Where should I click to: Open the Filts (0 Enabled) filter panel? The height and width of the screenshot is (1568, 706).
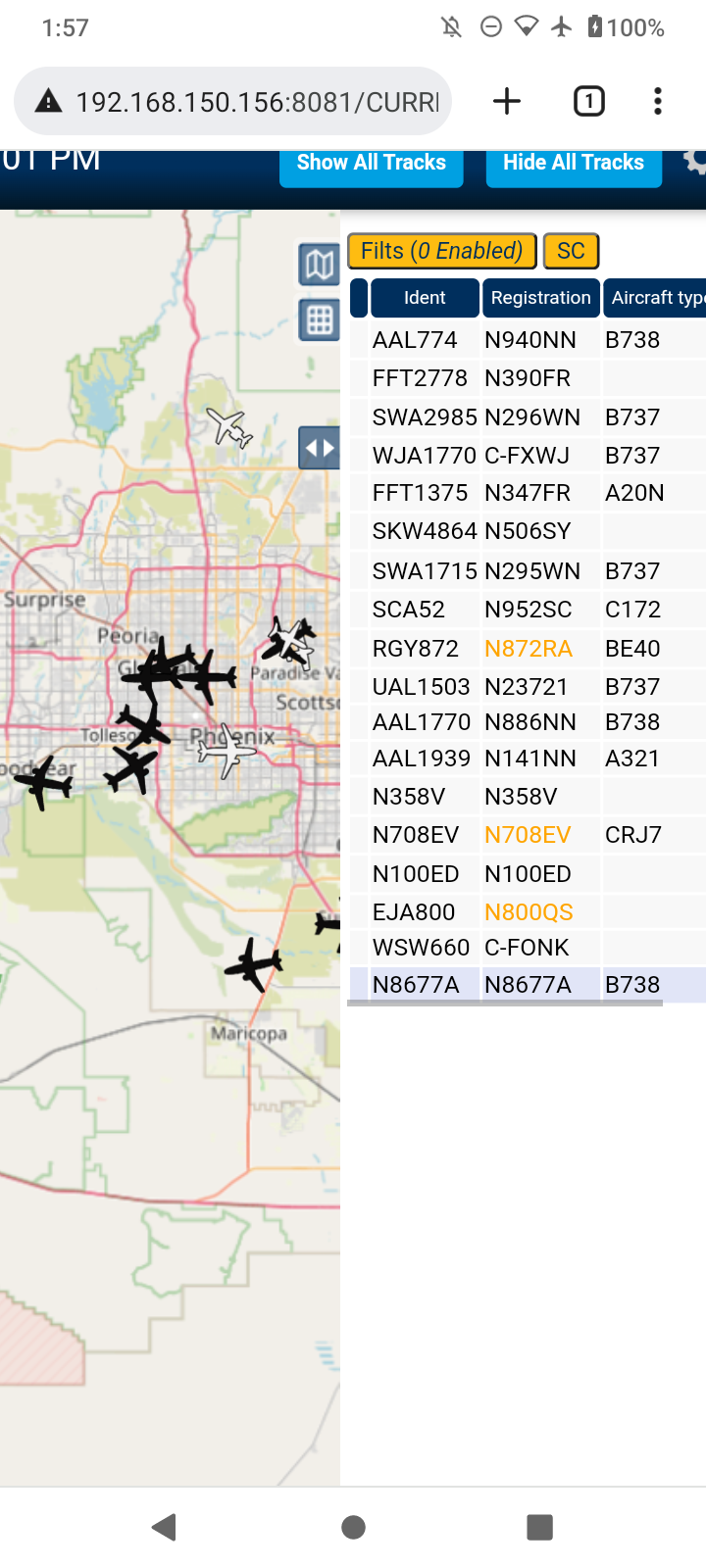pyautogui.click(x=441, y=251)
